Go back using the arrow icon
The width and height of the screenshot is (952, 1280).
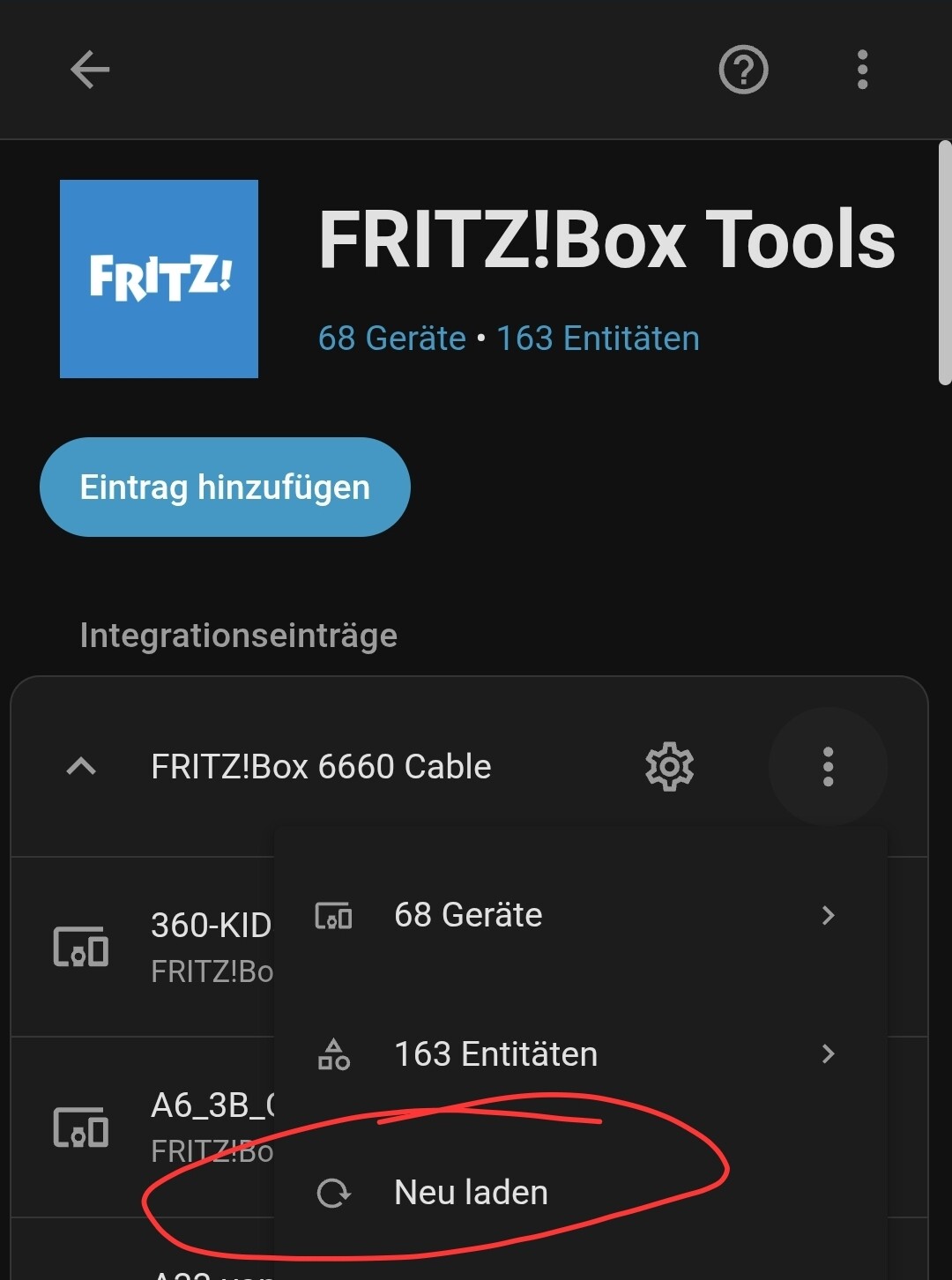coord(90,70)
